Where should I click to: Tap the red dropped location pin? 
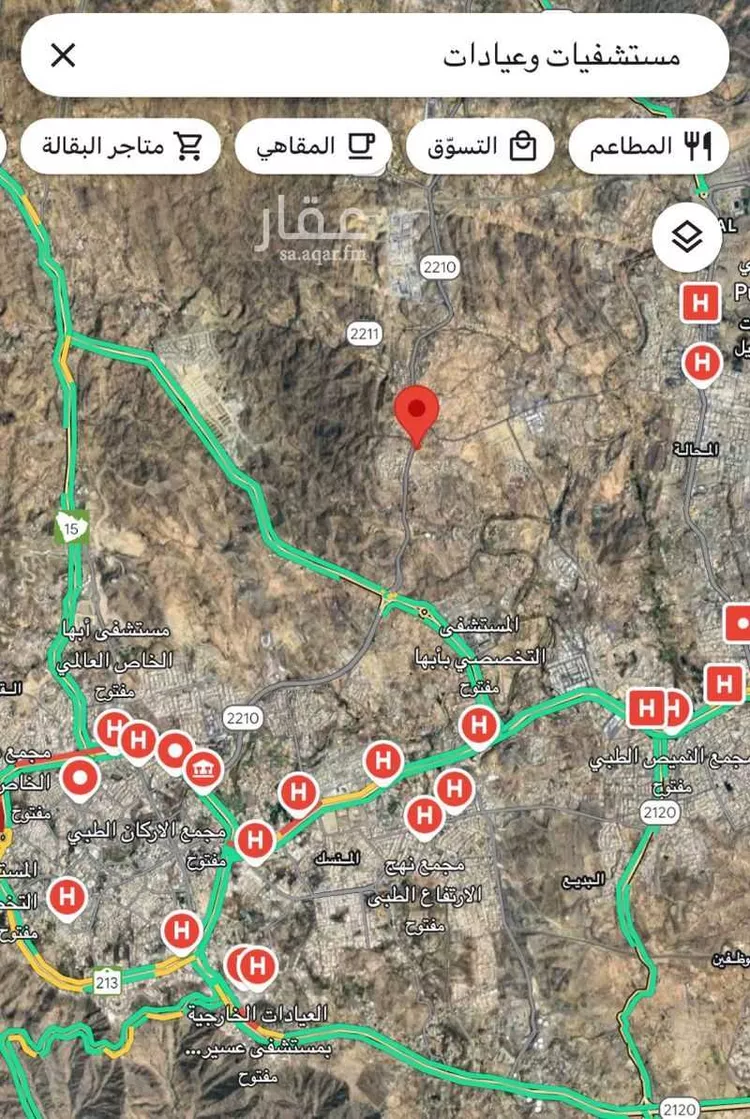click(x=417, y=412)
